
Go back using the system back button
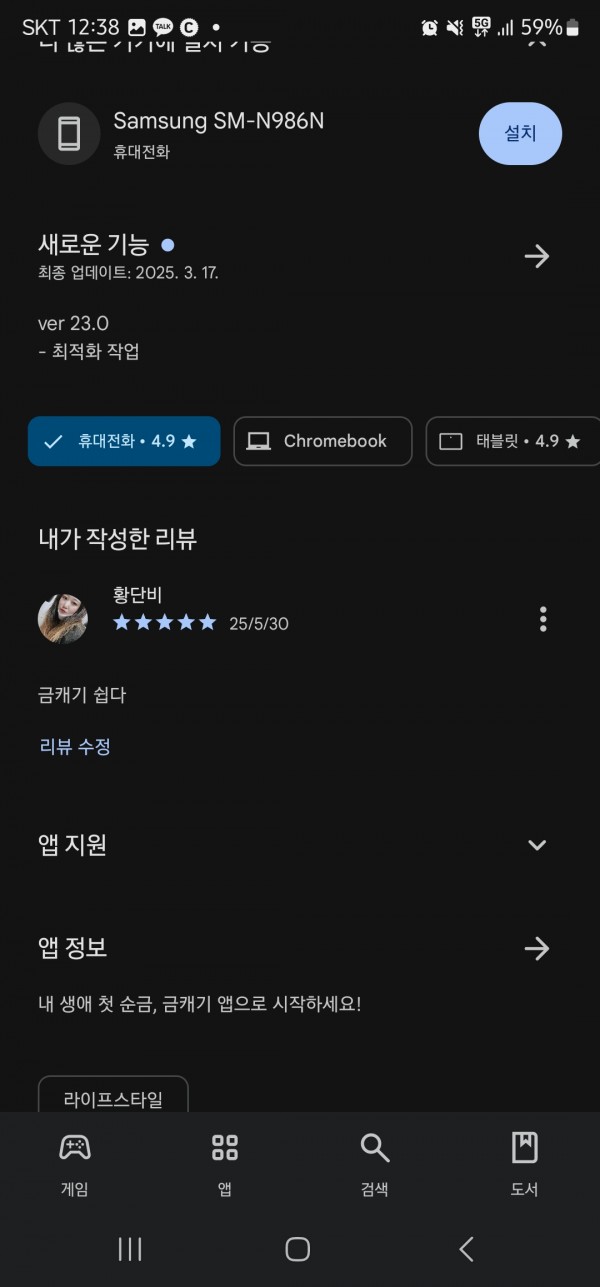click(466, 1248)
